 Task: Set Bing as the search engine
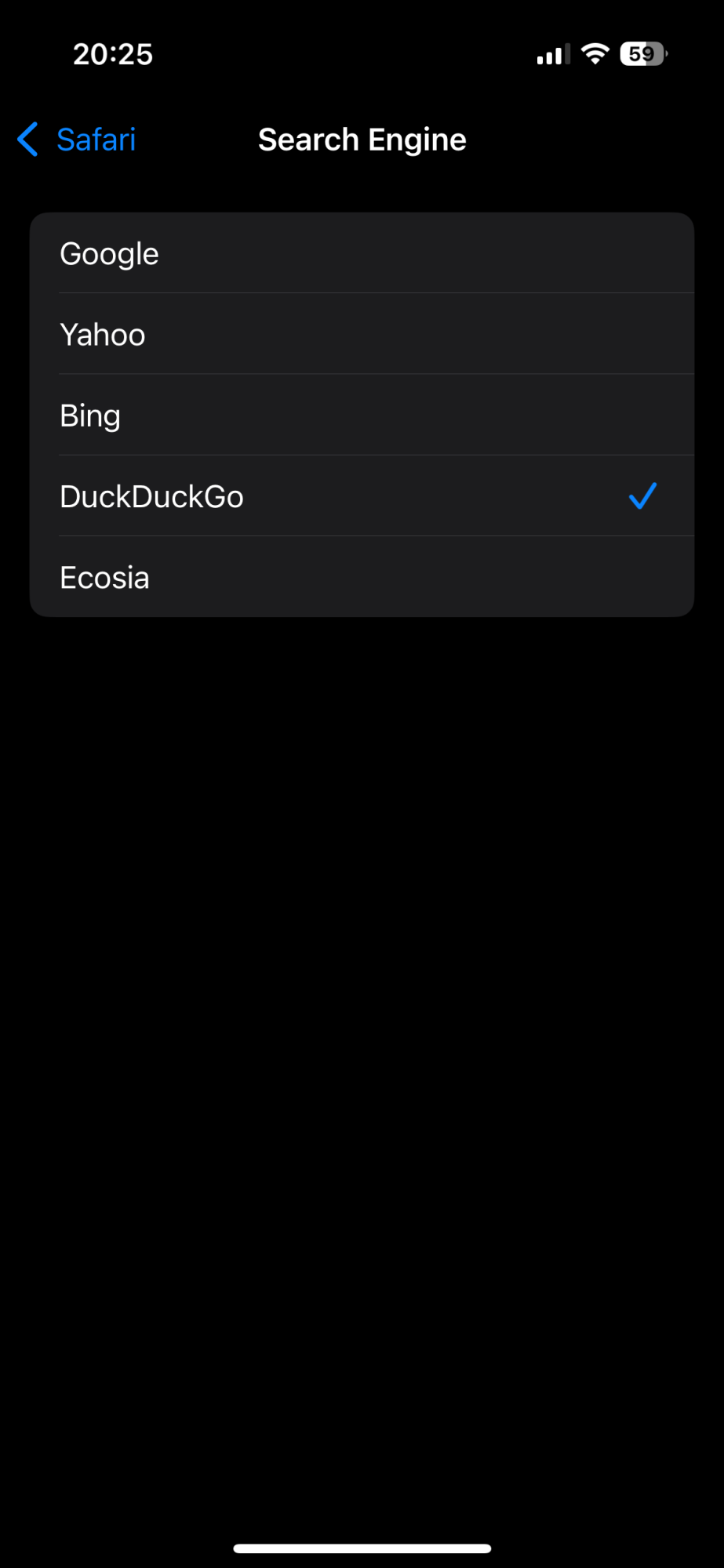click(361, 416)
